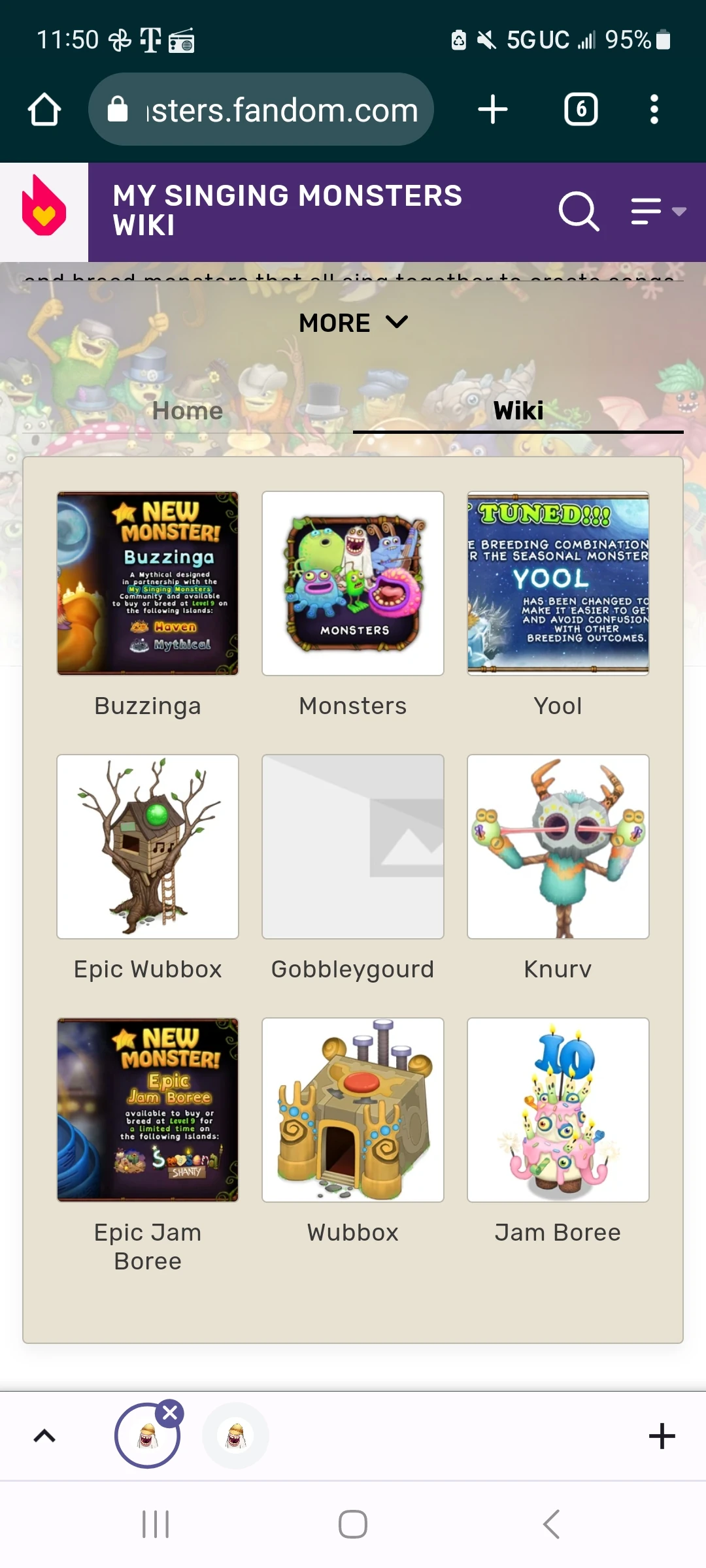Open the Gobbleygourd page

click(353, 847)
